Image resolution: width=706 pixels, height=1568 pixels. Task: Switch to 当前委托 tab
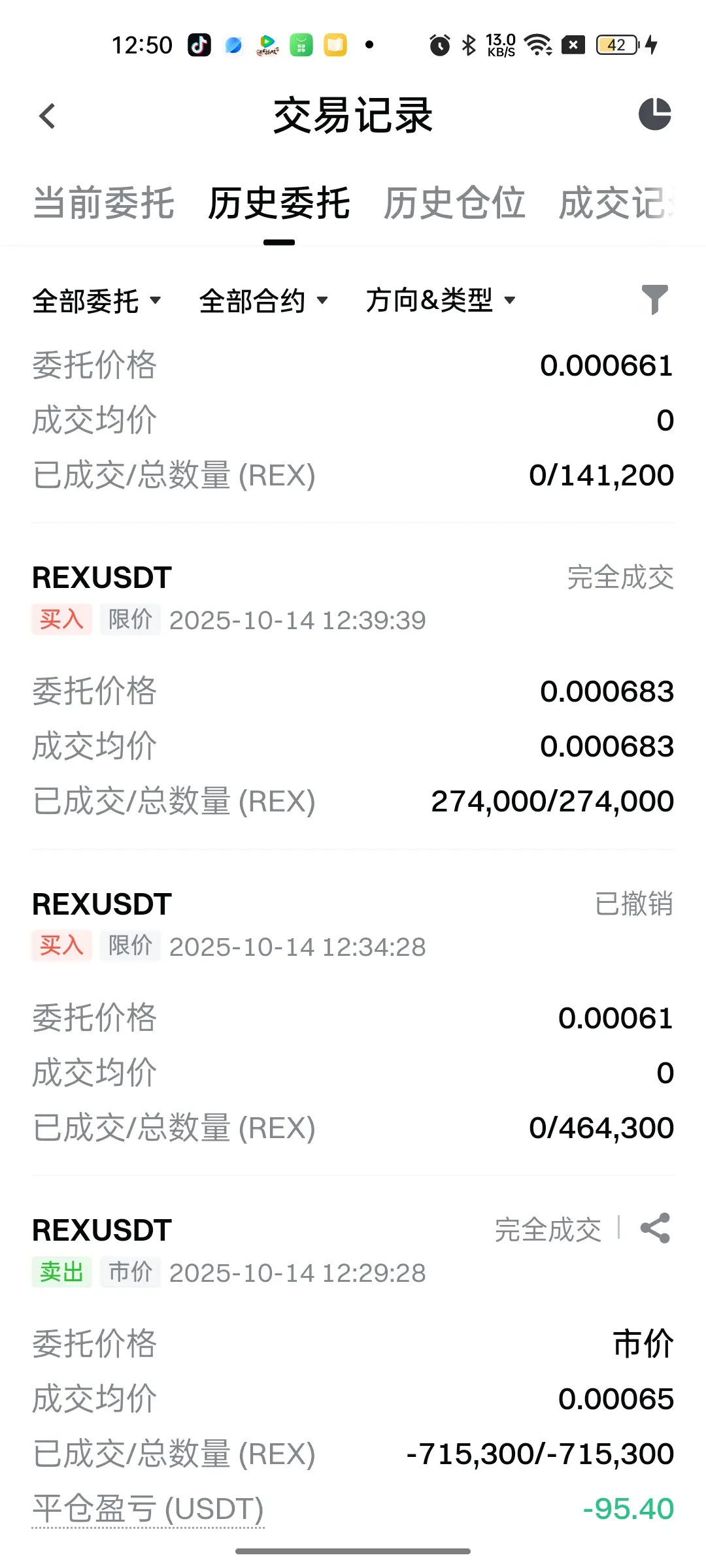tap(103, 203)
